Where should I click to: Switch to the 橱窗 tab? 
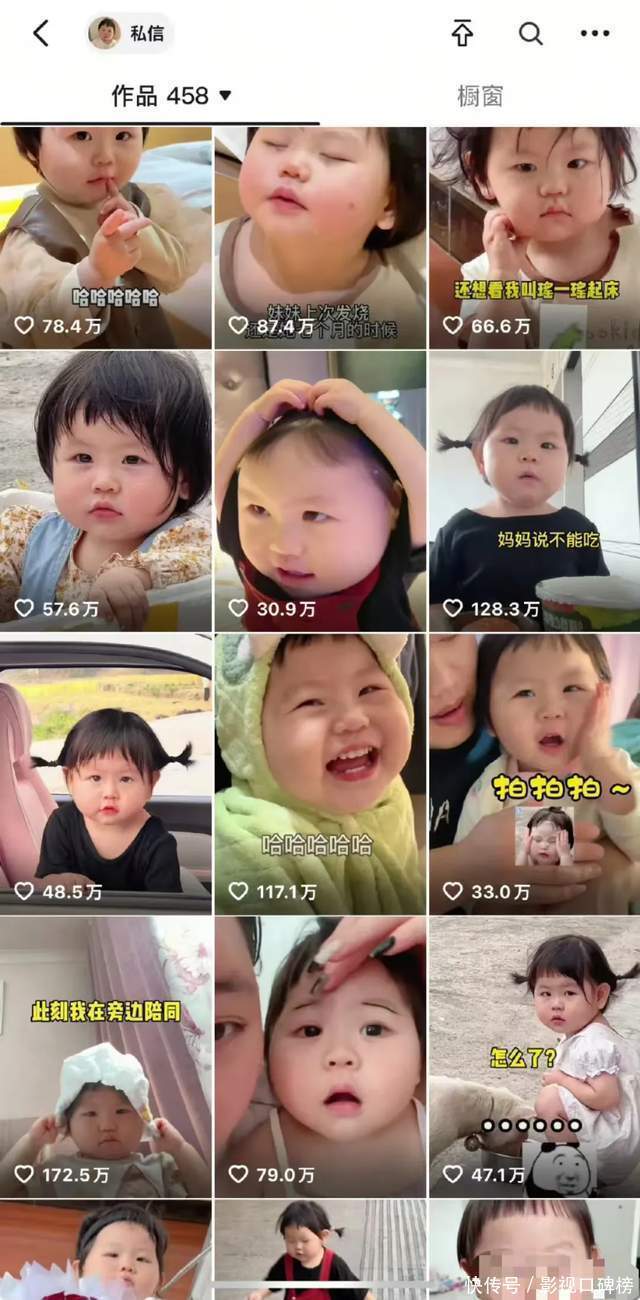pos(479,96)
